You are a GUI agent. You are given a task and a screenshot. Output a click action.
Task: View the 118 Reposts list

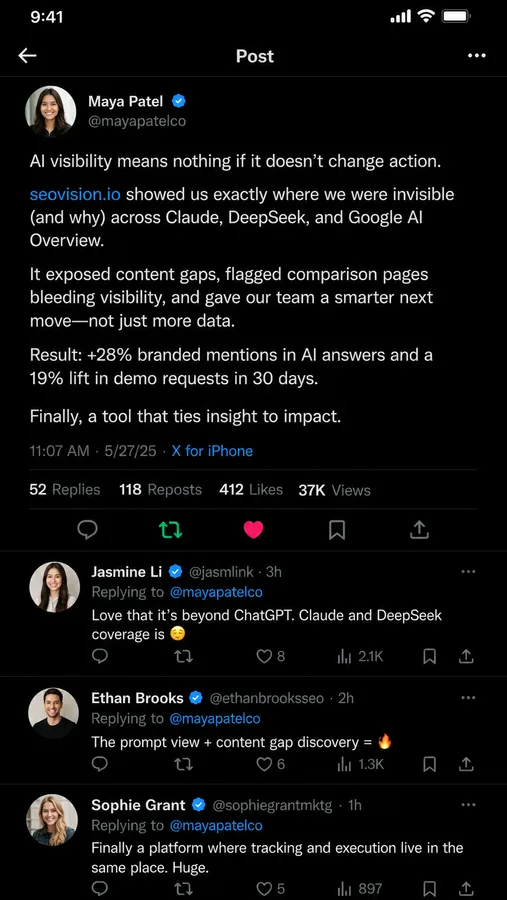click(x=161, y=490)
